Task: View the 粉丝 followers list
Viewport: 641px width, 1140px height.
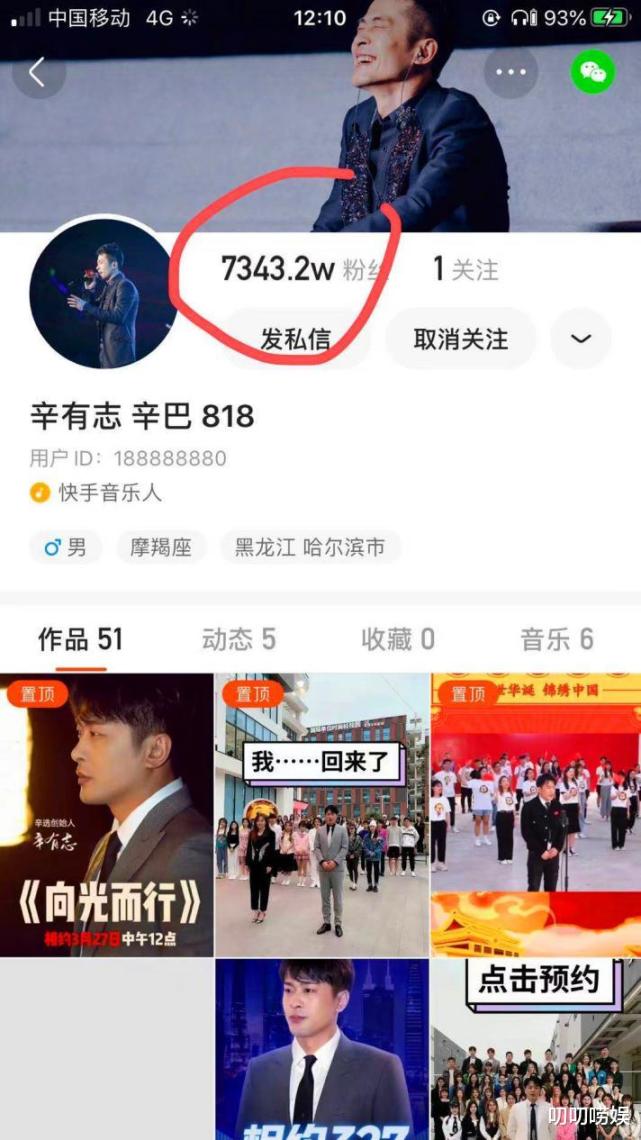Action: click(290, 269)
